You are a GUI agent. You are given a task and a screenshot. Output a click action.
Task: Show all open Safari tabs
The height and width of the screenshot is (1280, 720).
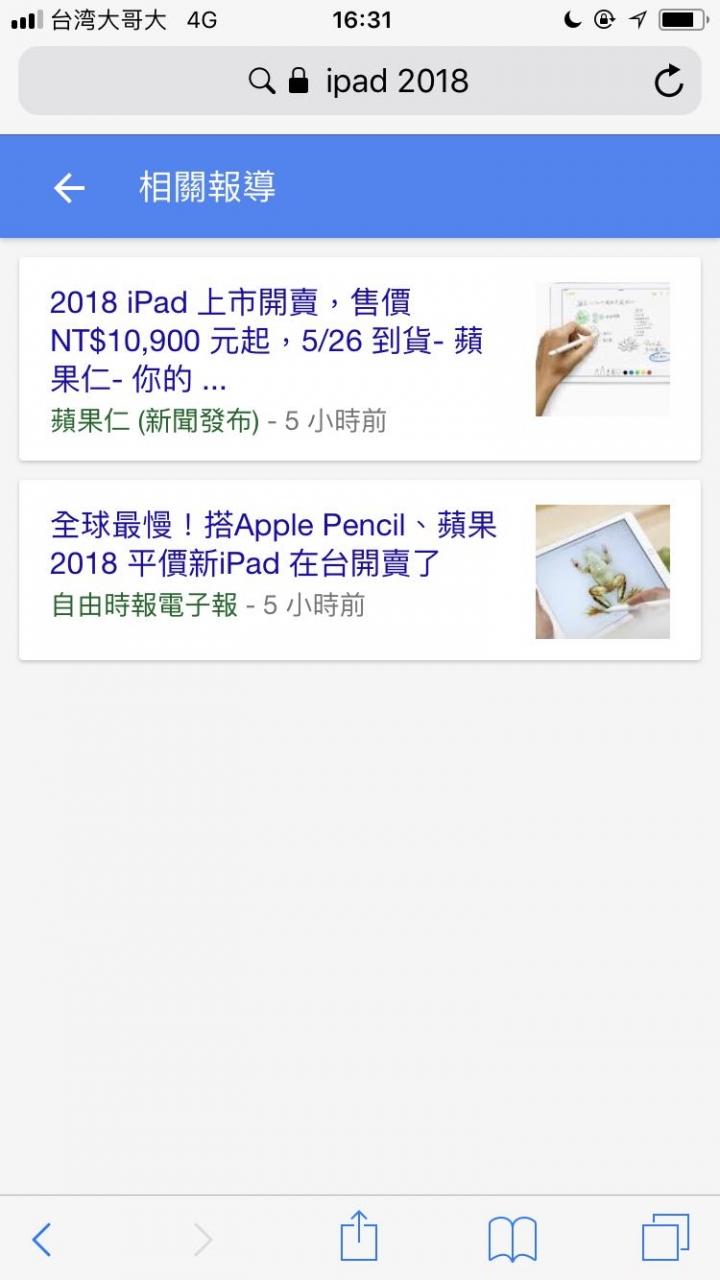click(665, 1238)
